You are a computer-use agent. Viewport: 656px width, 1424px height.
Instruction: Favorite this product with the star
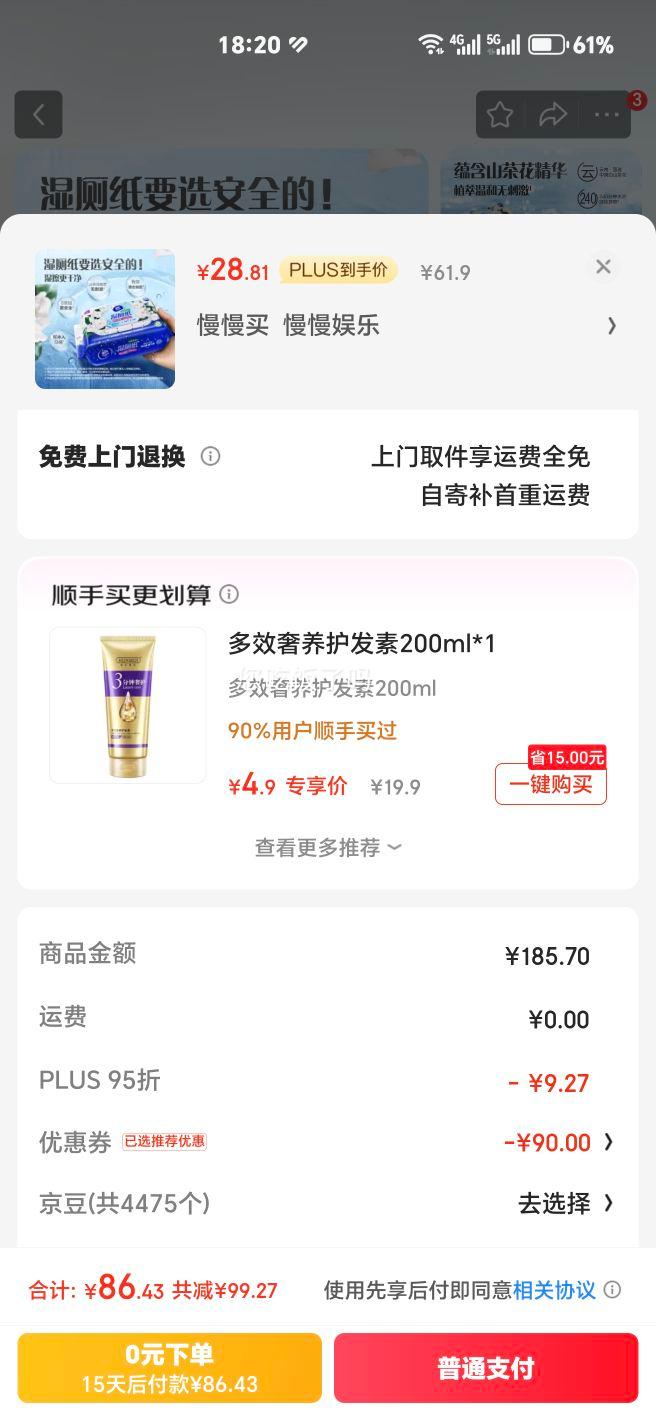coord(500,115)
